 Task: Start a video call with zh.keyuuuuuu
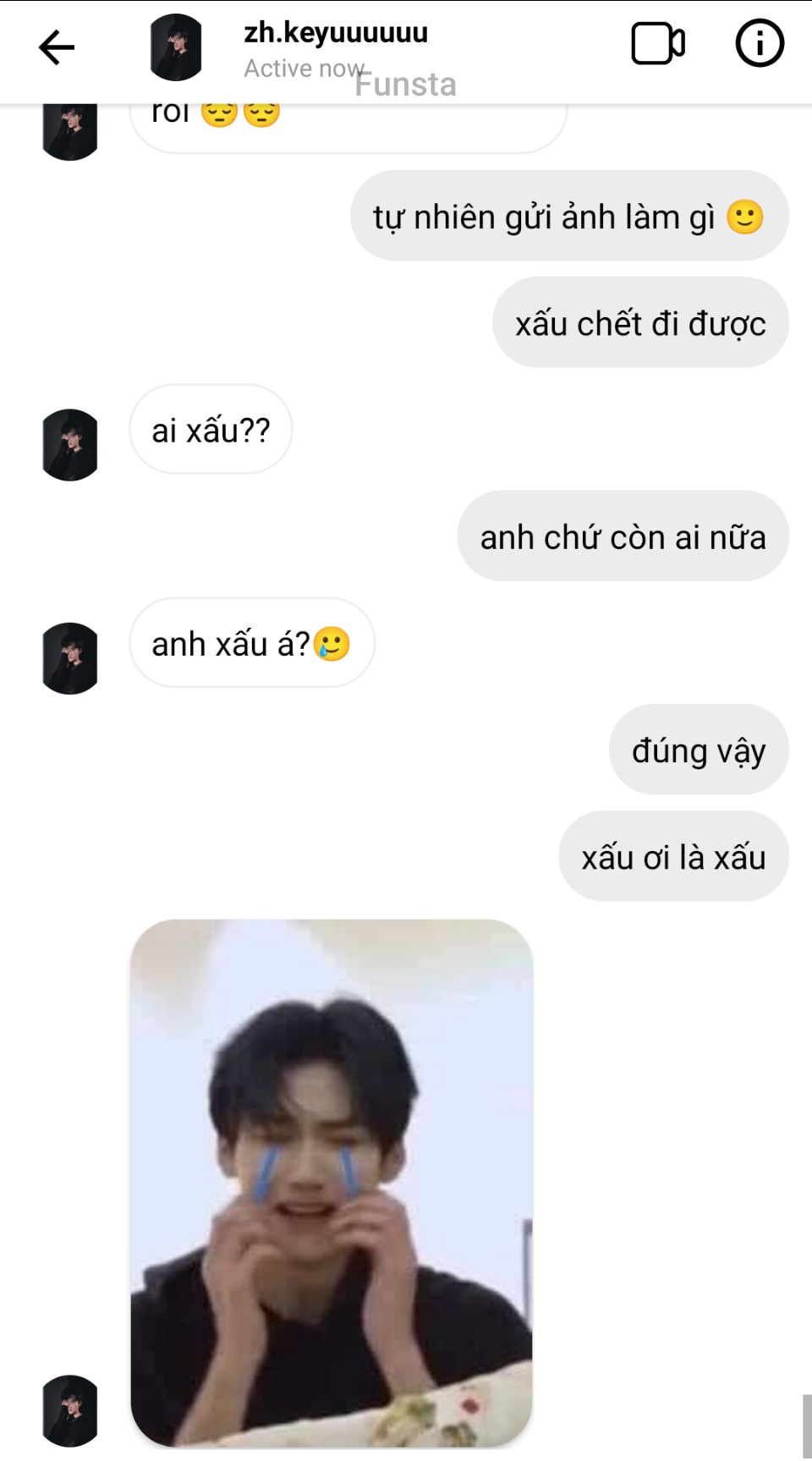coord(657,44)
